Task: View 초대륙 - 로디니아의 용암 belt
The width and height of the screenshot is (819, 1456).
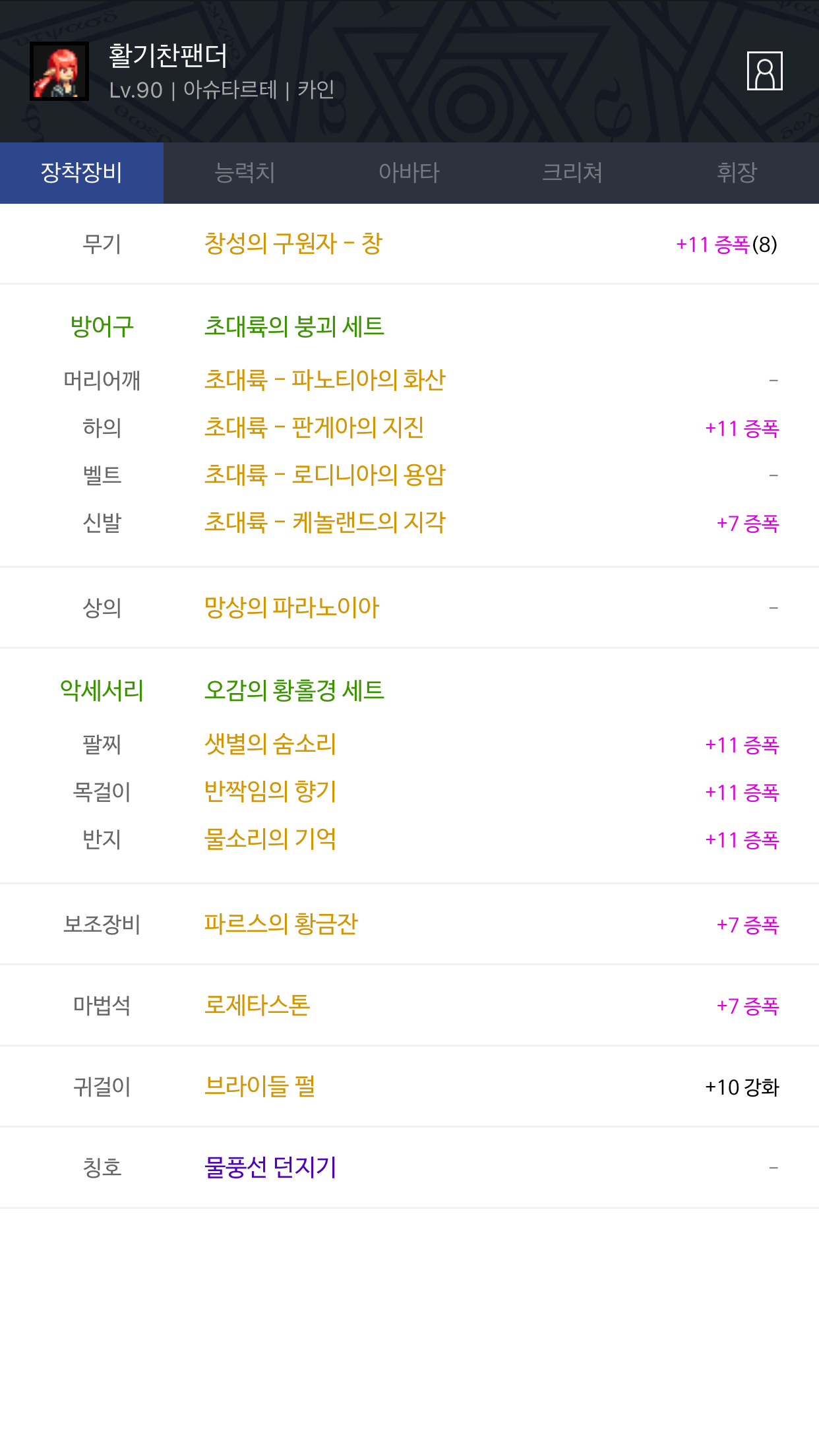Action: (325, 475)
